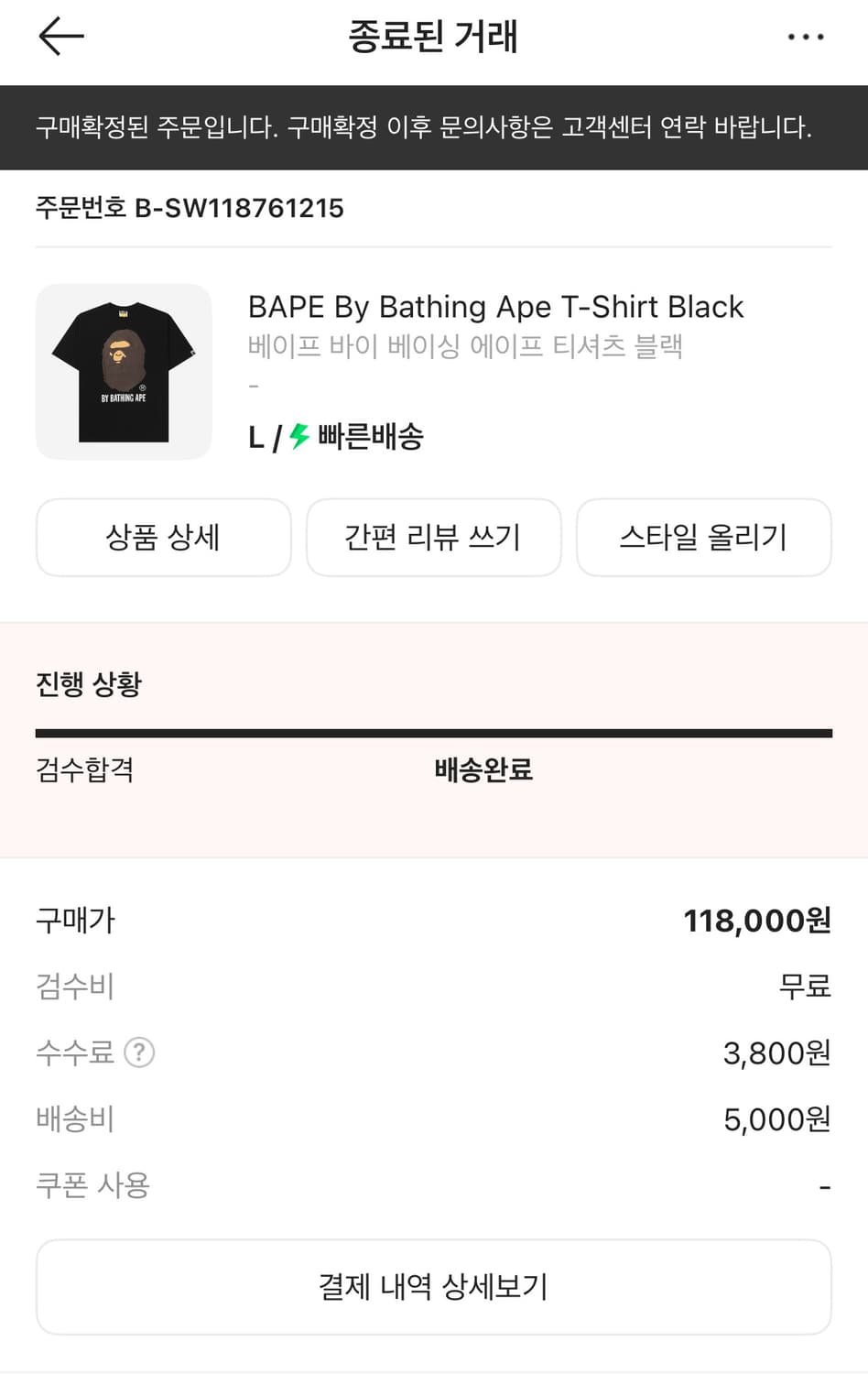Screen dimensions: 868x1374
Task: Click the BAPE t-shirt product thumbnail
Action: point(123,372)
